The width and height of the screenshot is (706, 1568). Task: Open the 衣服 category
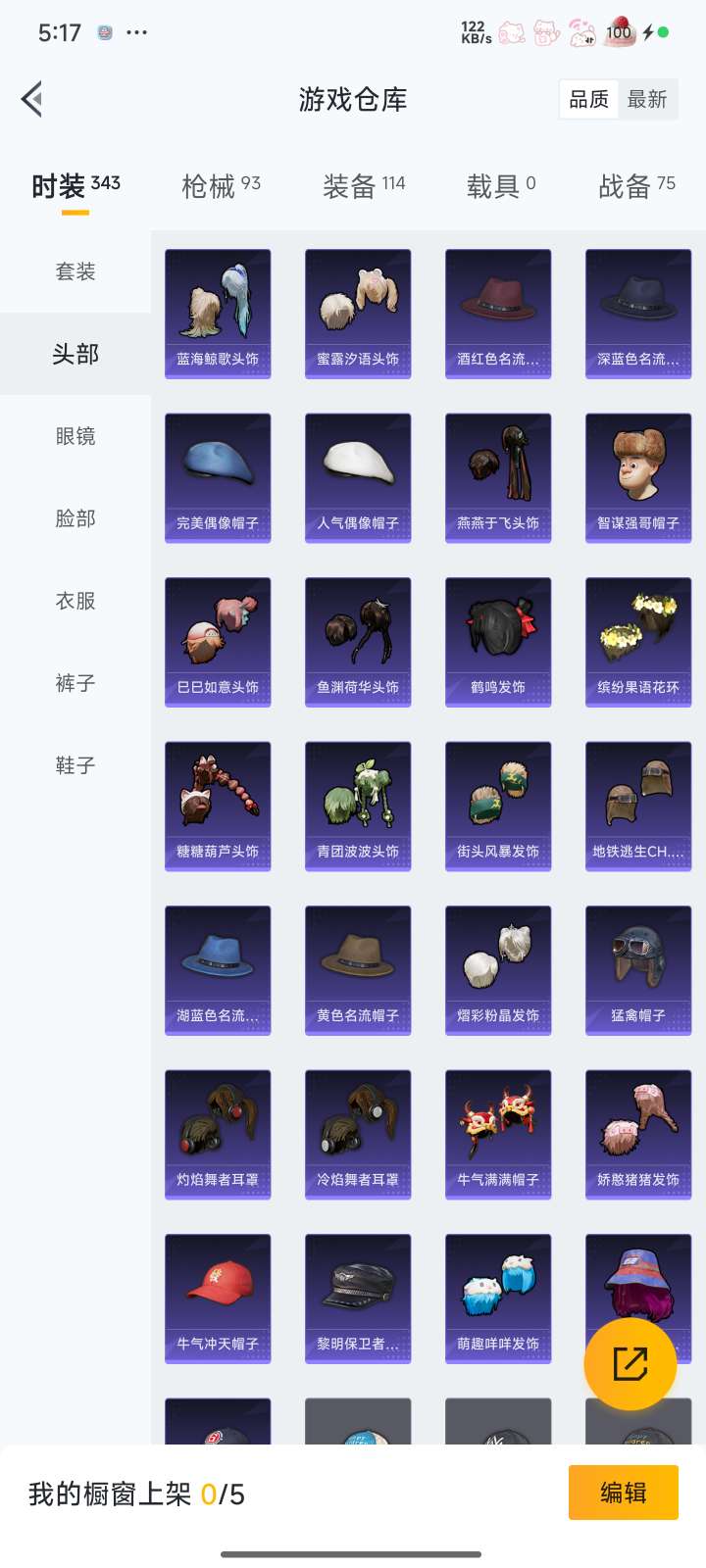point(76,601)
